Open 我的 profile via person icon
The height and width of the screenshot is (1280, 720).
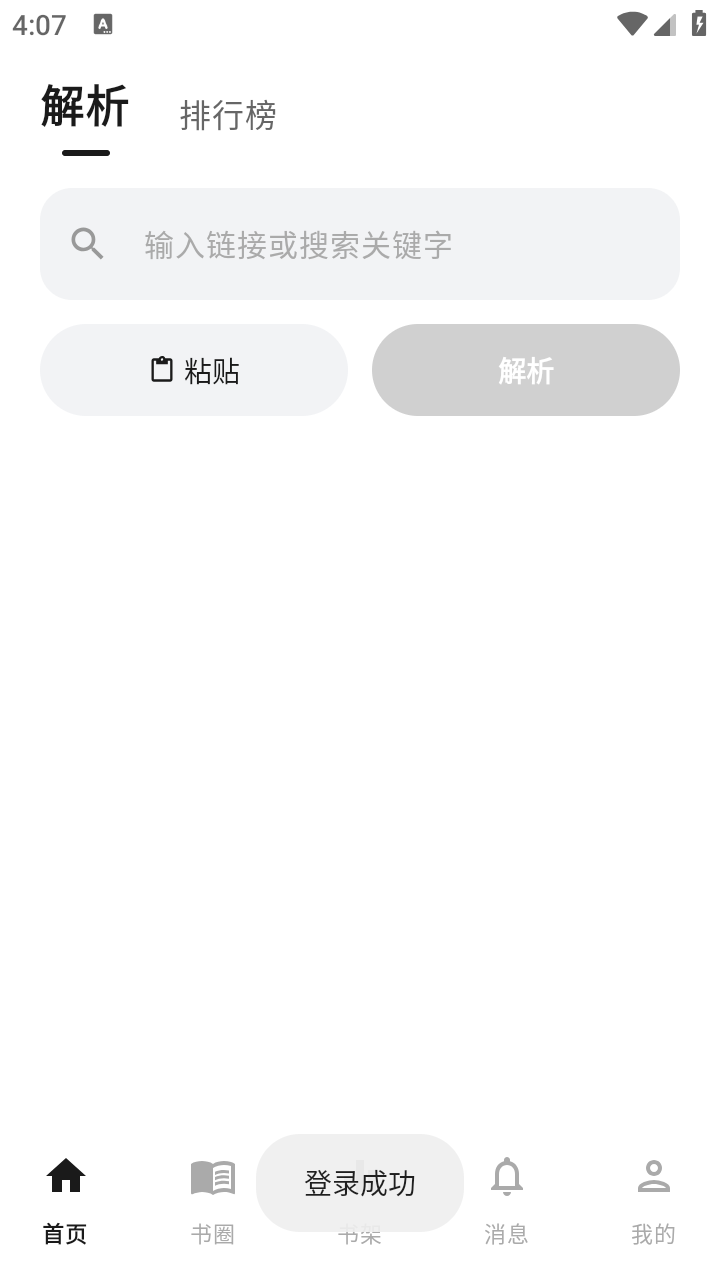(x=655, y=1177)
